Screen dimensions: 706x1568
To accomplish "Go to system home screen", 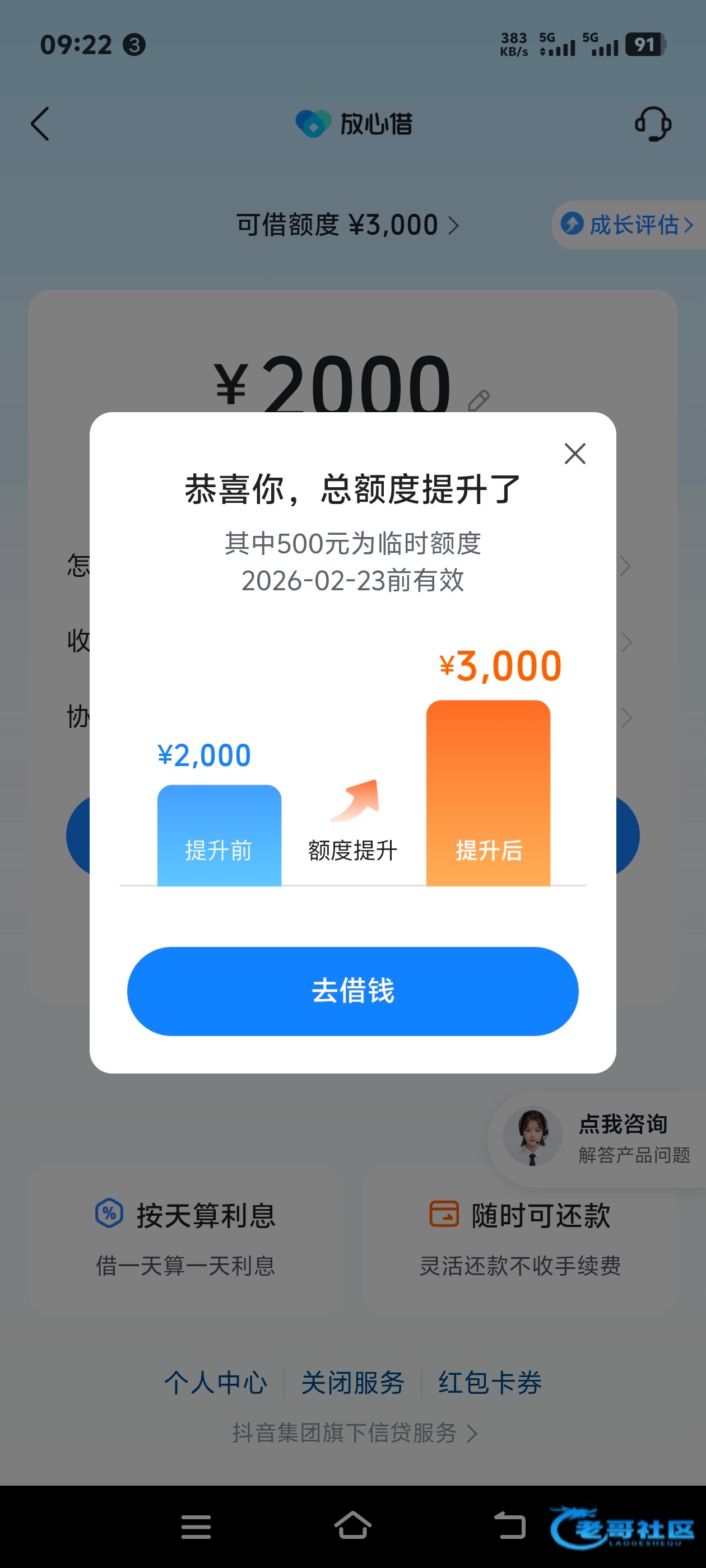I will 352,1526.
